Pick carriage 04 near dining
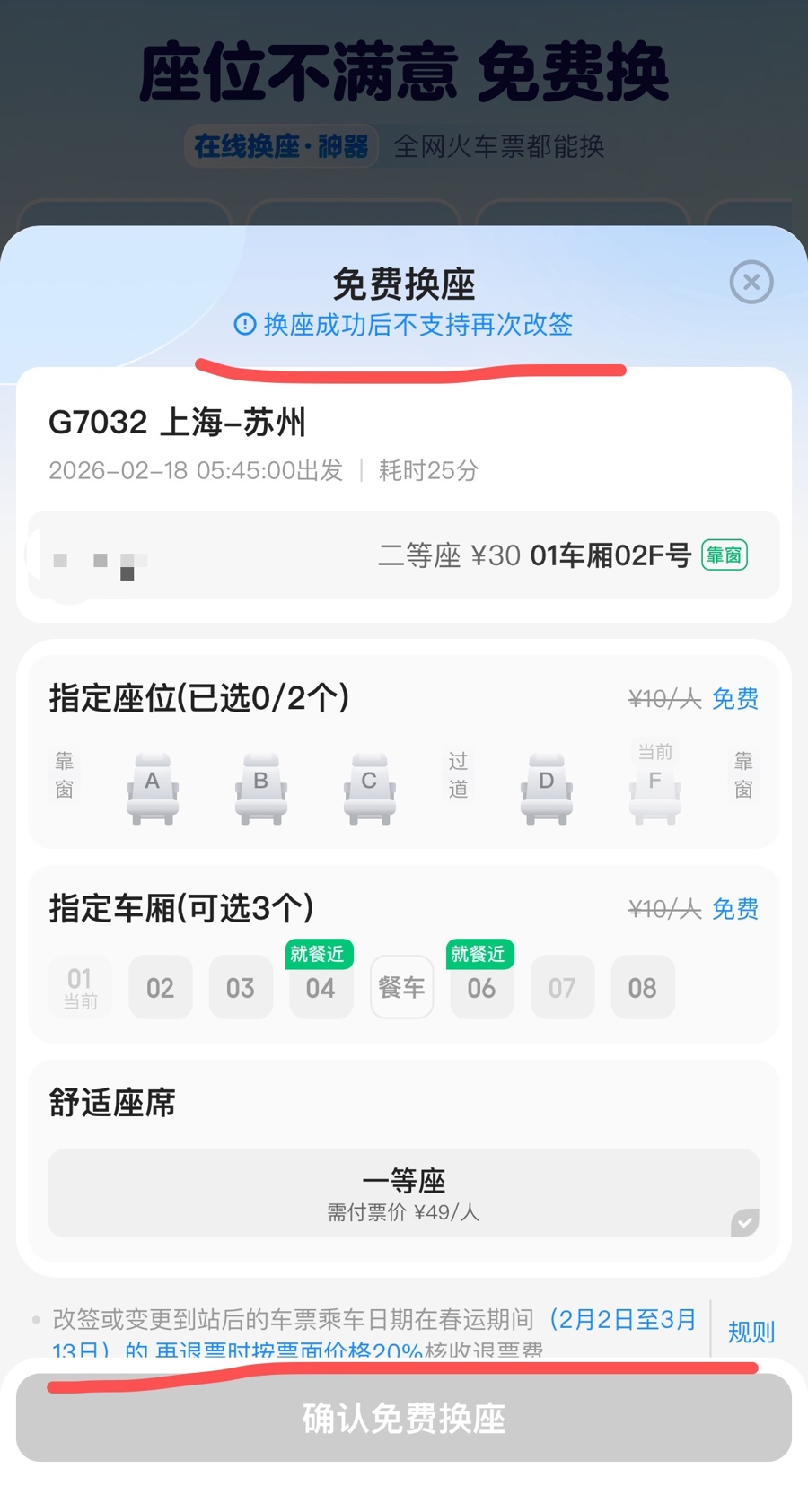Screen dimensions: 808x1512 [x=321, y=987]
